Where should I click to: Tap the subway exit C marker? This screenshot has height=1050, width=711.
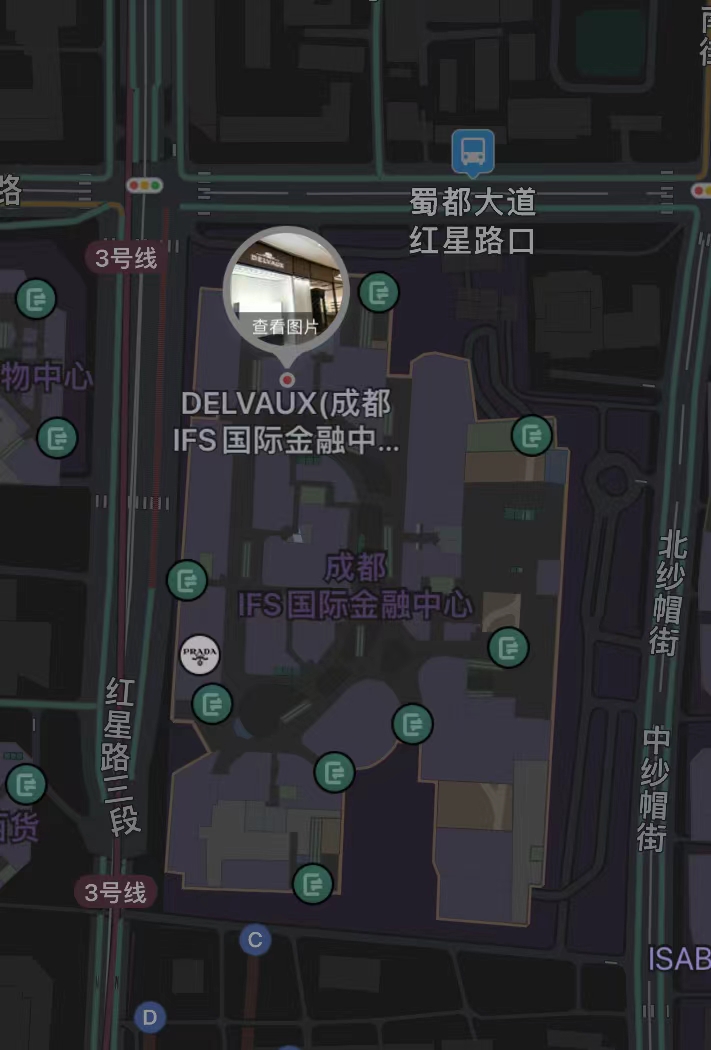click(255, 940)
